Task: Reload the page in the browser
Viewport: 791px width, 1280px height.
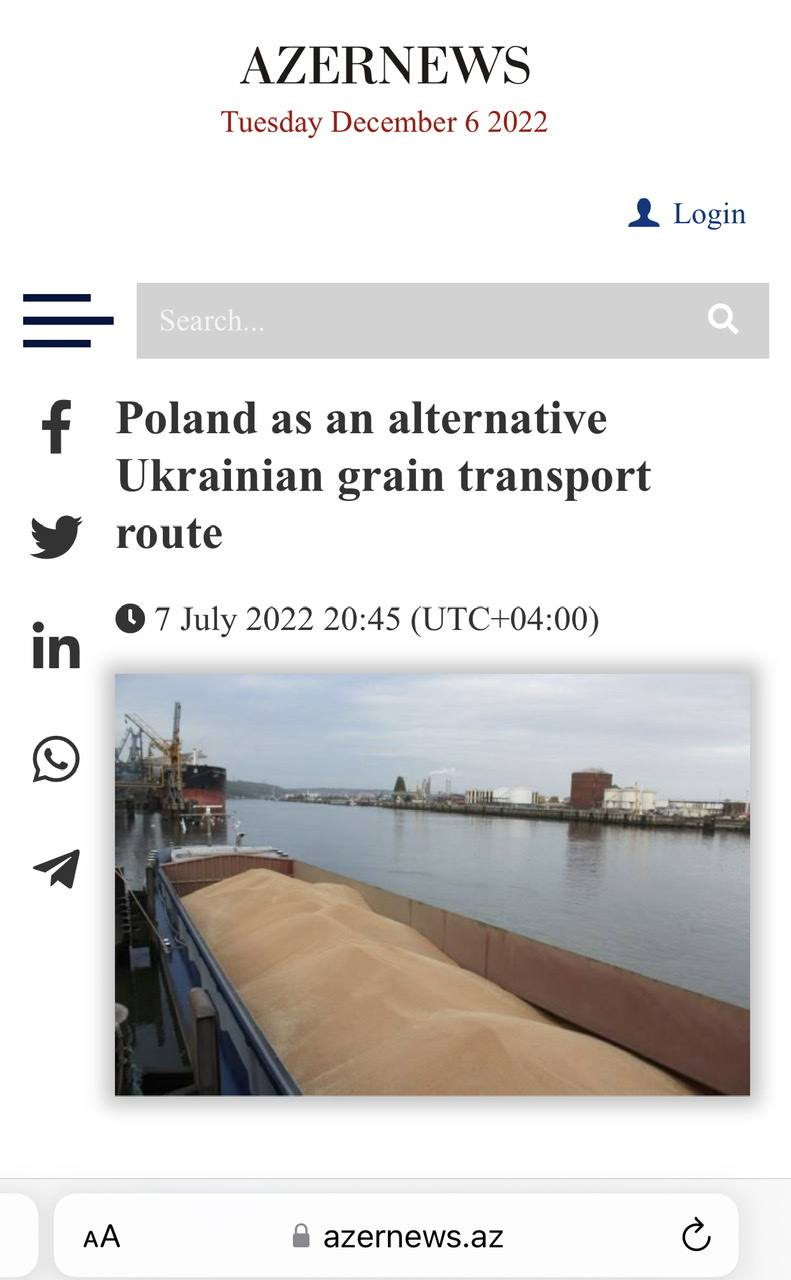Action: [x=696, y=1236]
